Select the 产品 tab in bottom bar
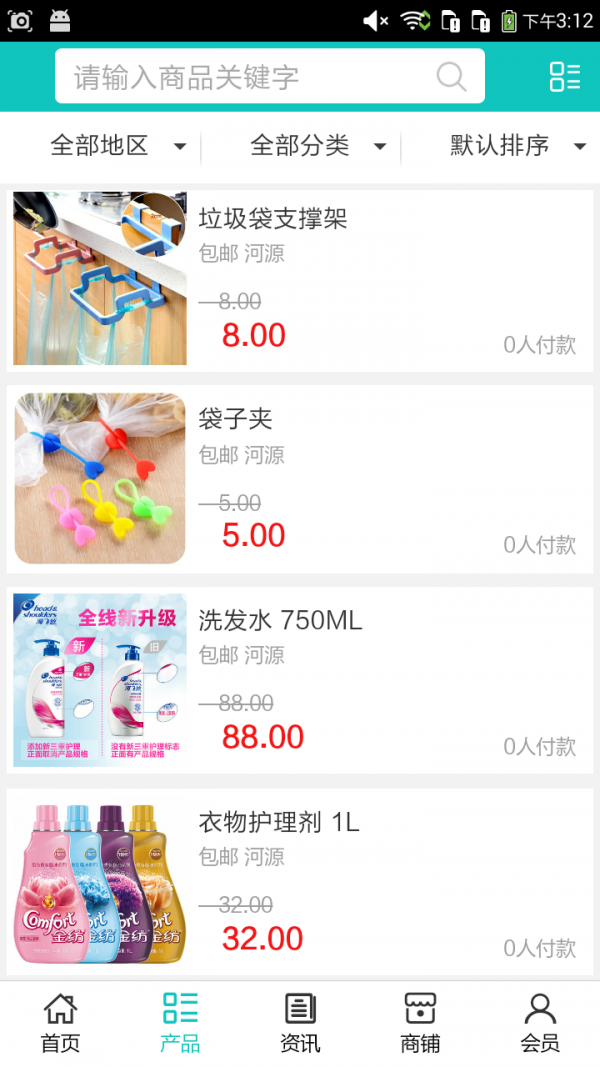Image resolution: width=600 pixels, height=1067 pixels. click(x=180, y=1023)
